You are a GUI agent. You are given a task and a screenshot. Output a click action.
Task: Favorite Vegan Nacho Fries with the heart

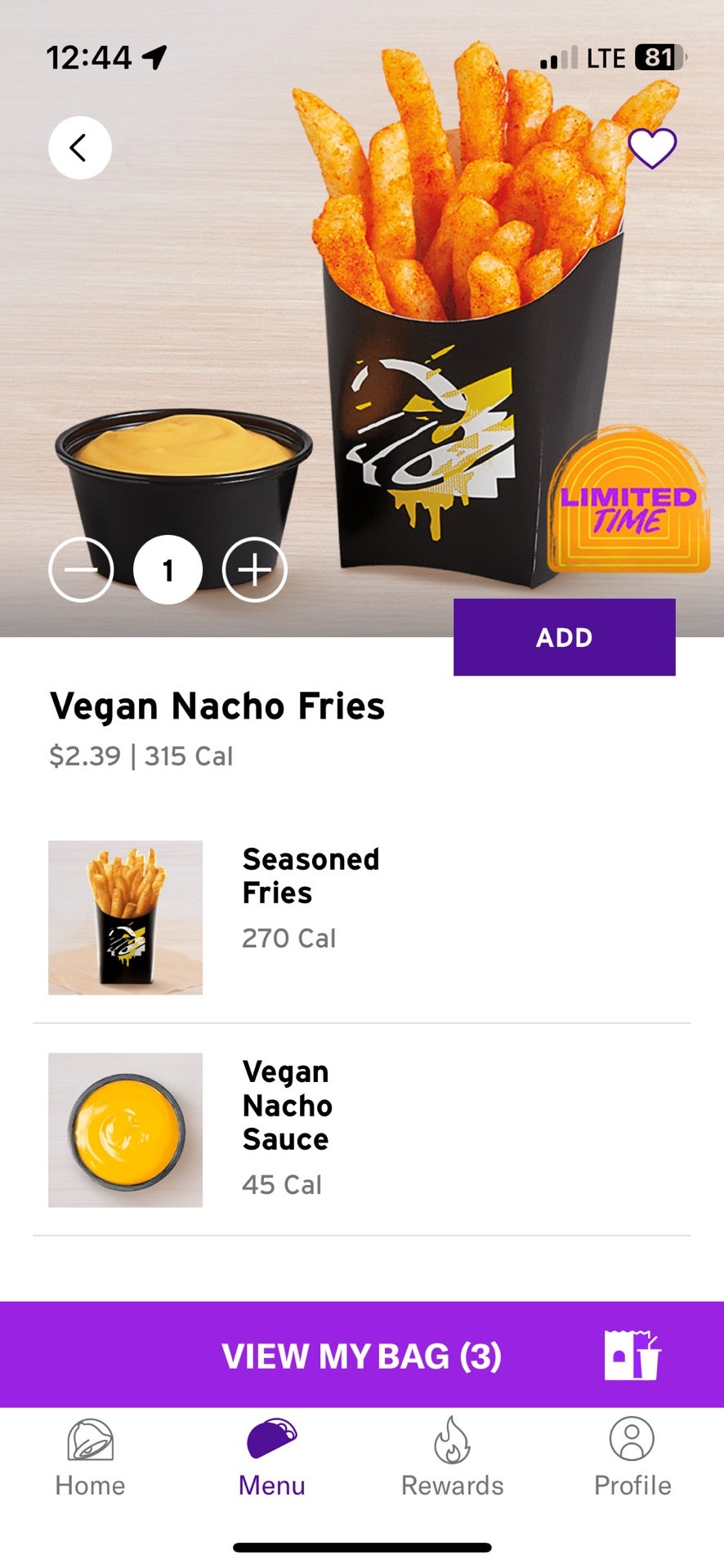pos(652,149)
